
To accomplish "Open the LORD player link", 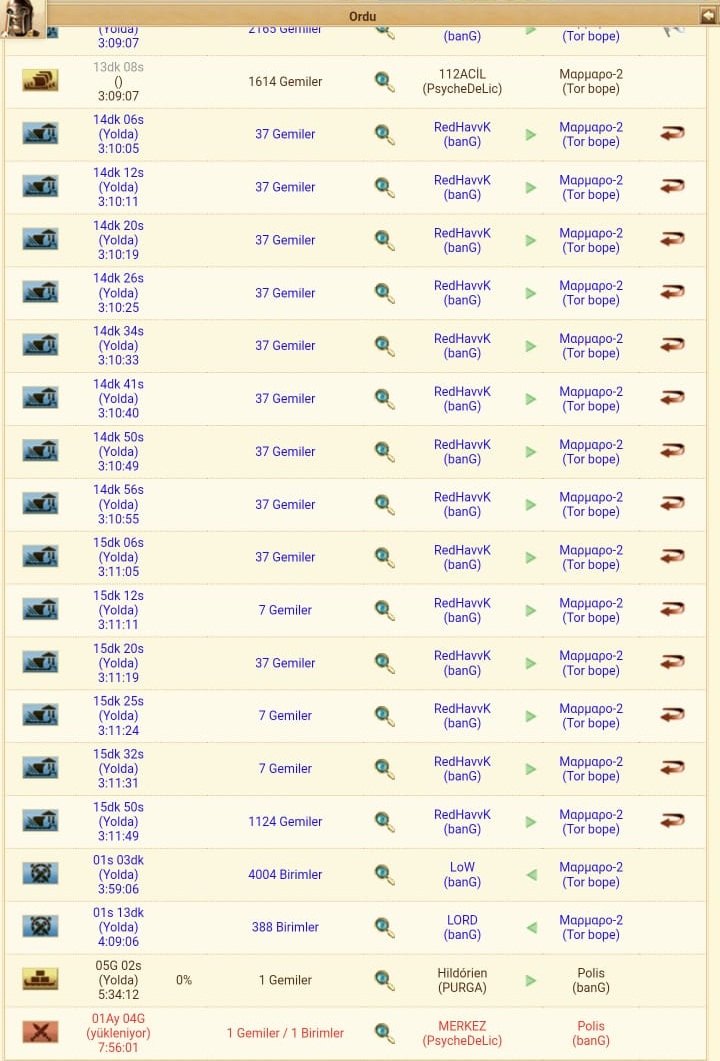I will pos(462,920).
